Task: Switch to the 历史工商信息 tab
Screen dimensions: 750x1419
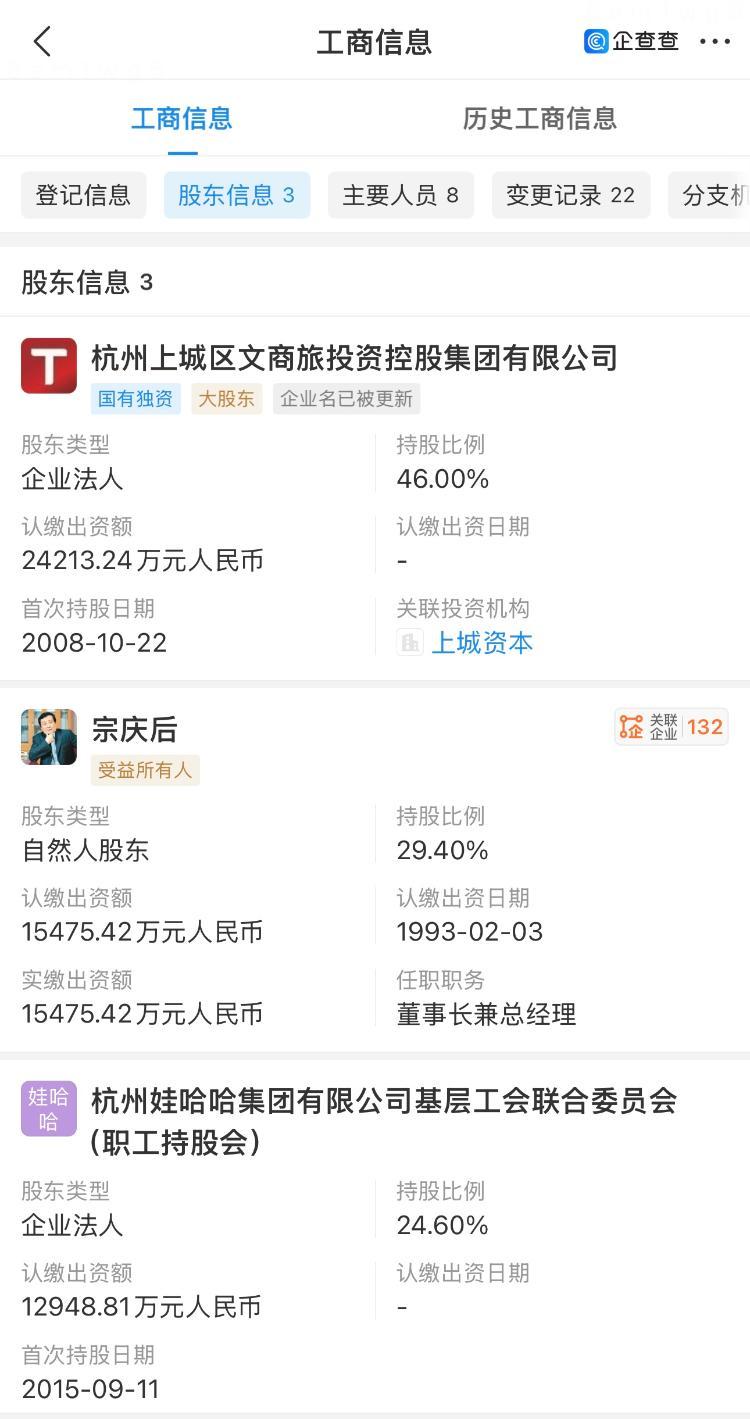Action: click(540, 118)
